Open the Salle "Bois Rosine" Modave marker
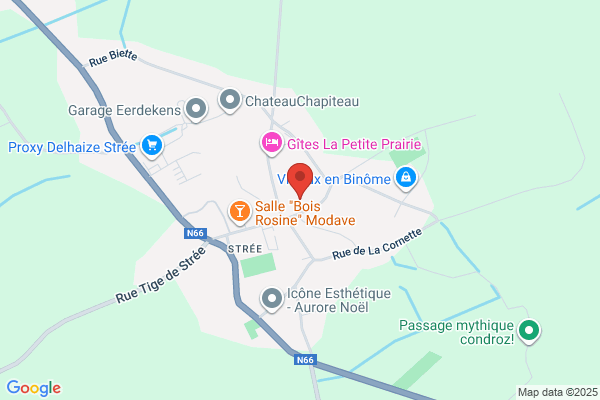This screenshot has height=400, width=600. point(240,212)
